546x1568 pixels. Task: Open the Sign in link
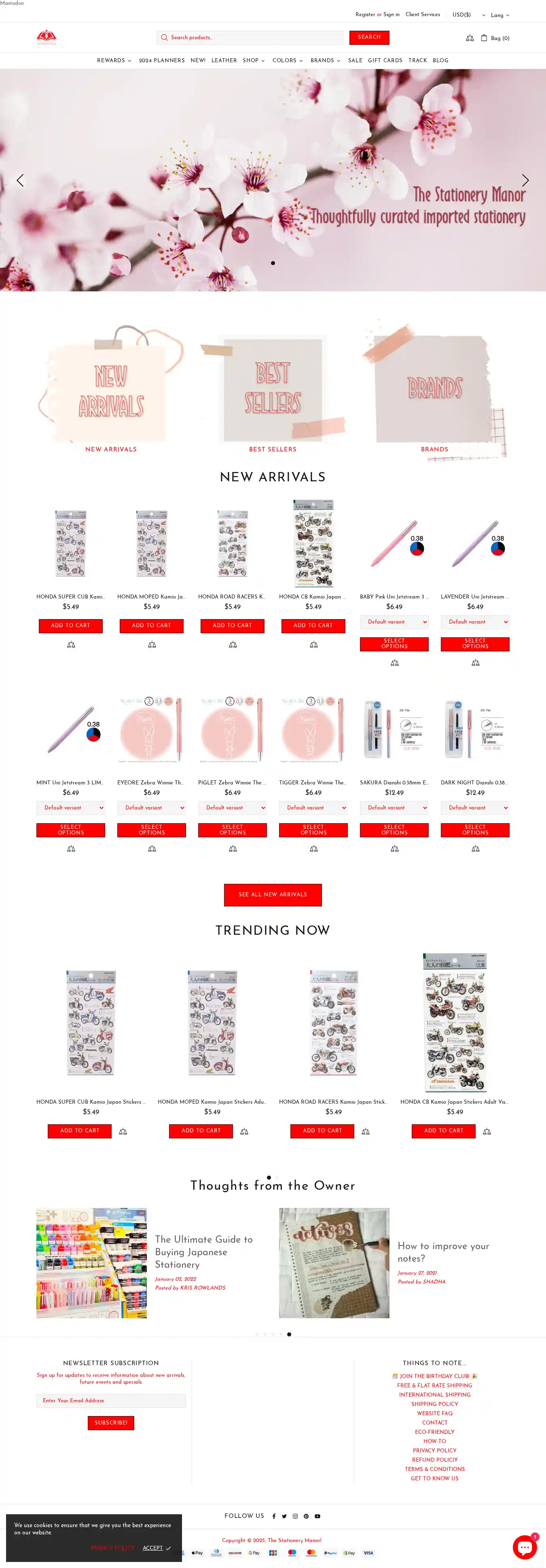pyautogui.click(x=391, y=15)
